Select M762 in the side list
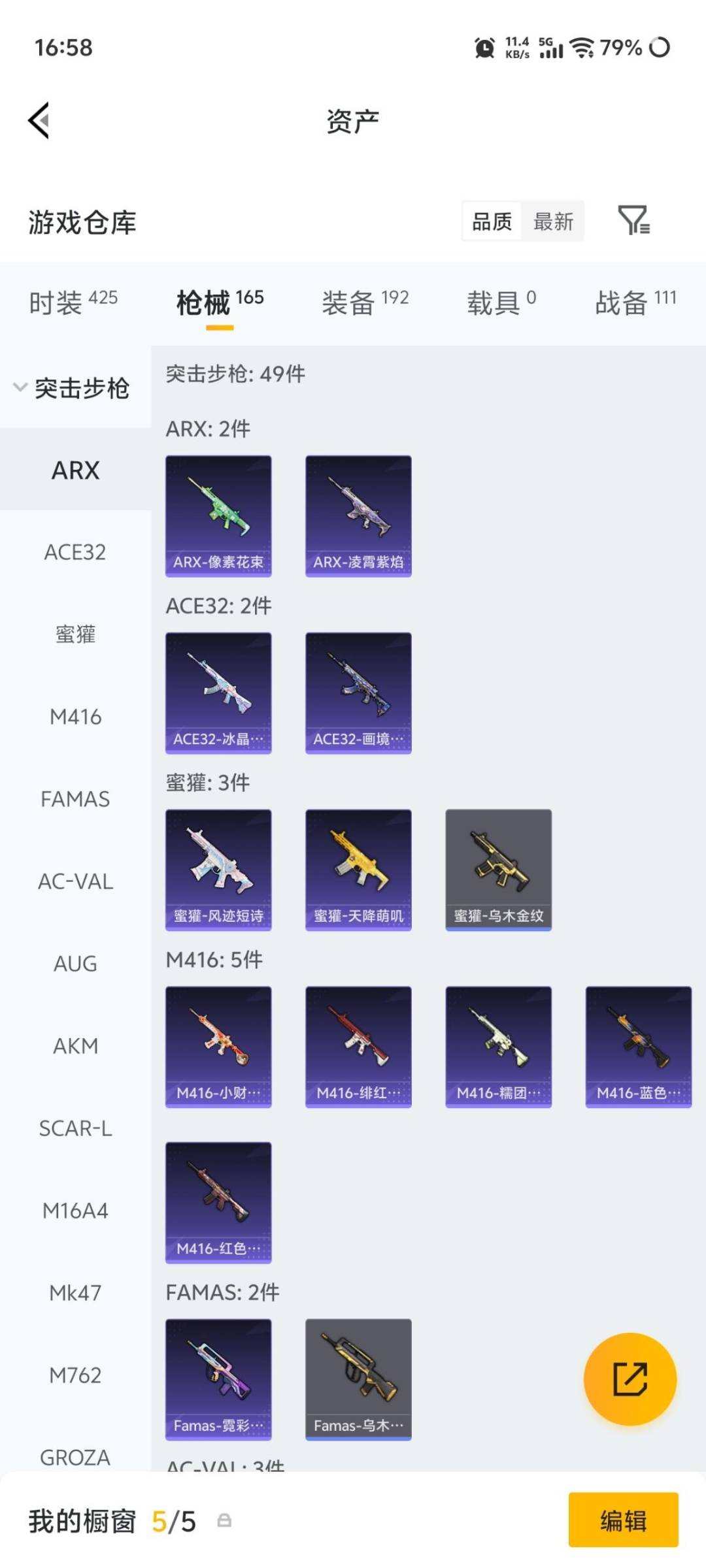 (75, 1375)
